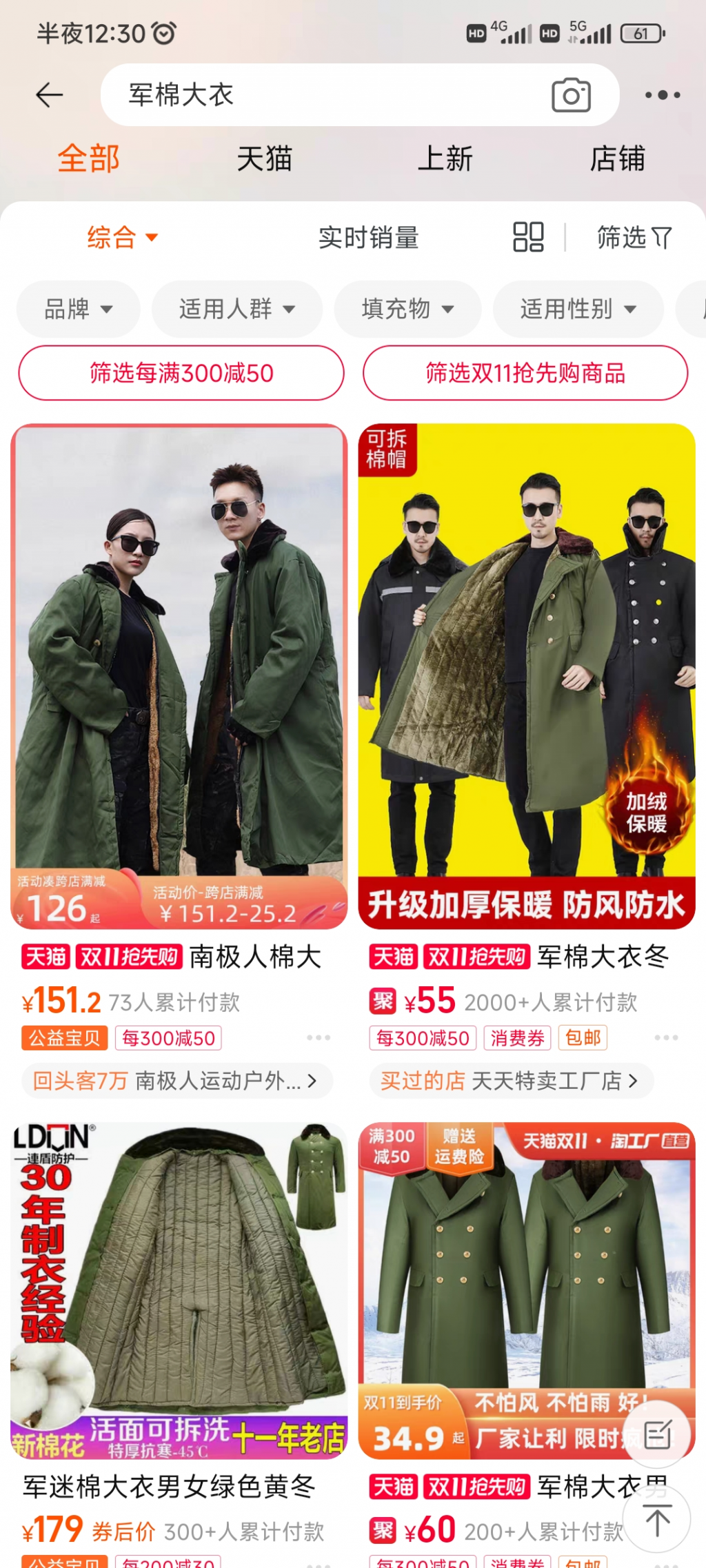Toggle the grid layout view icon

[528, 237]
